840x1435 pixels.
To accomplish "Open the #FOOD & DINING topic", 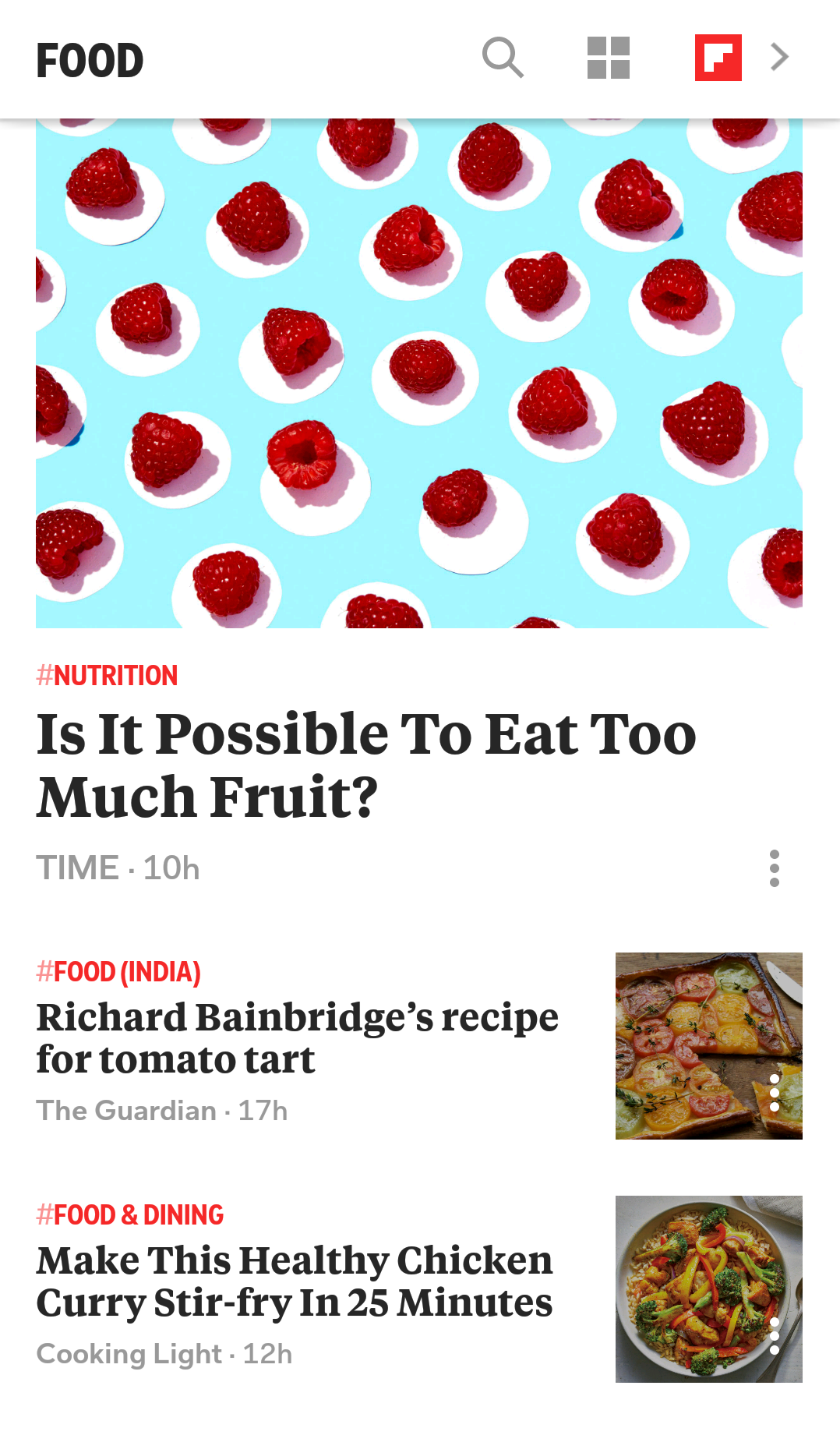I will (x=130, y=1215).
